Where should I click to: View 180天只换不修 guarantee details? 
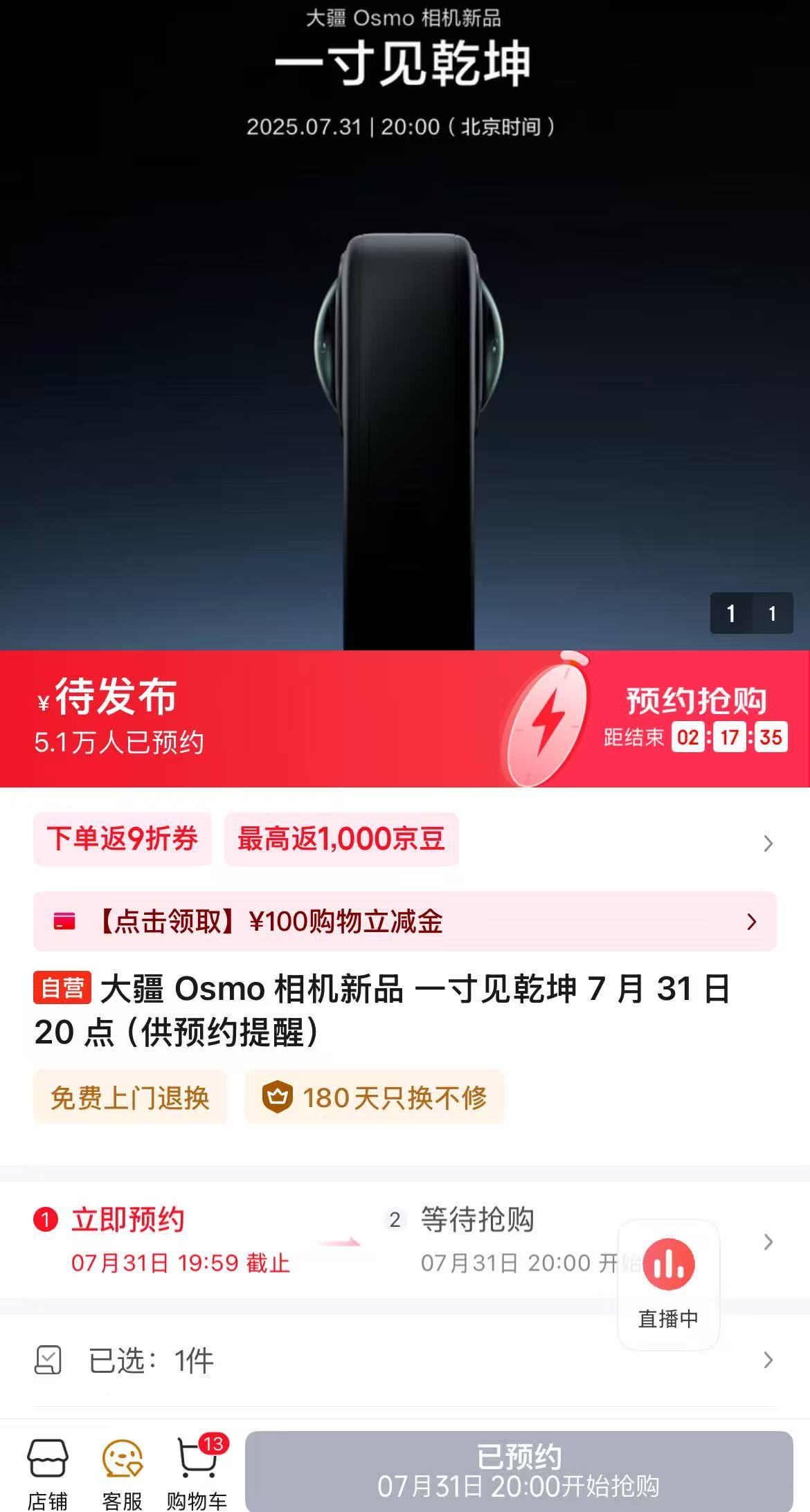(374, 1097)
